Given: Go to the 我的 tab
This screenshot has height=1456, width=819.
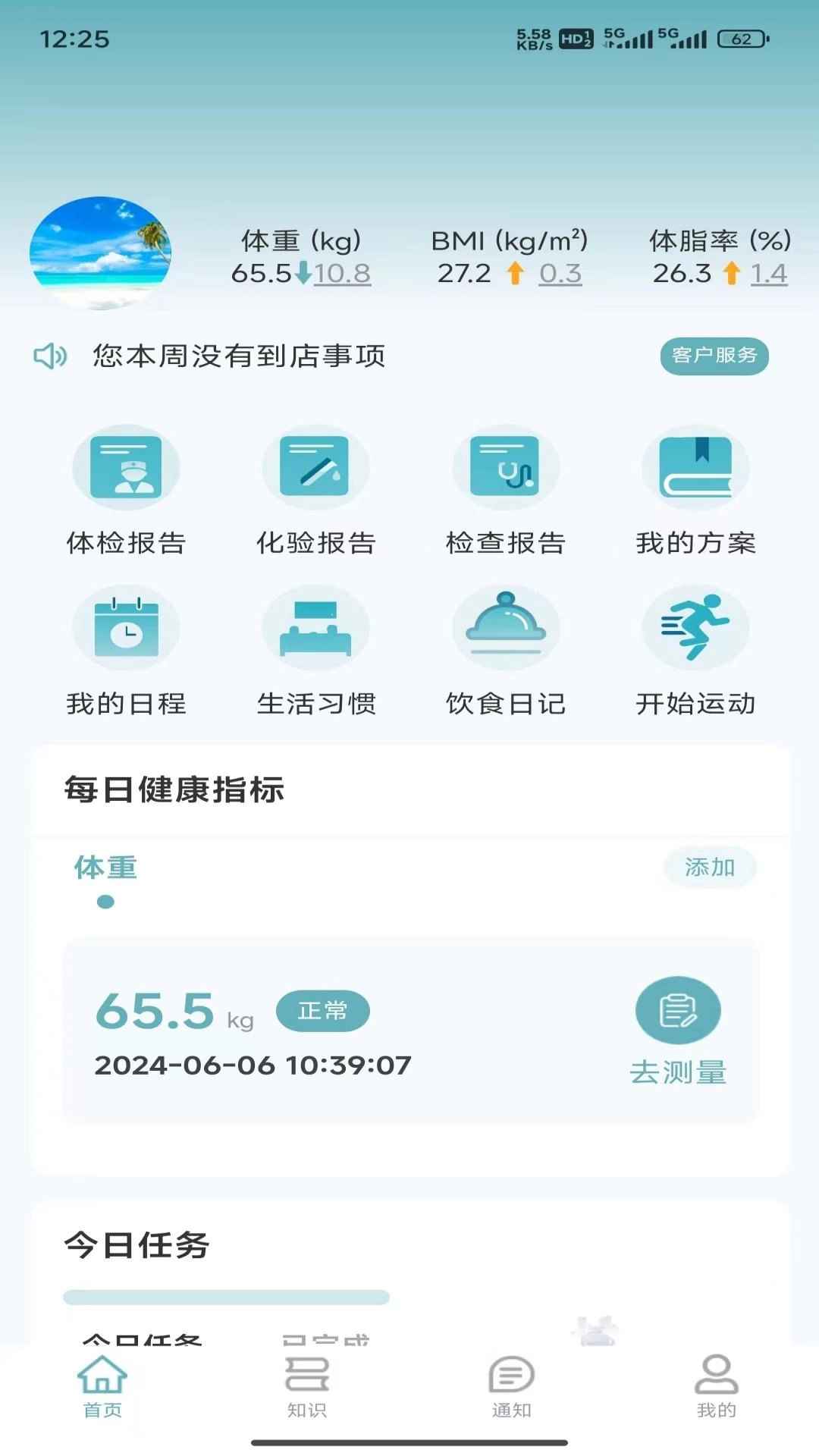Looking at the screenshot, I should point(717,1386).
